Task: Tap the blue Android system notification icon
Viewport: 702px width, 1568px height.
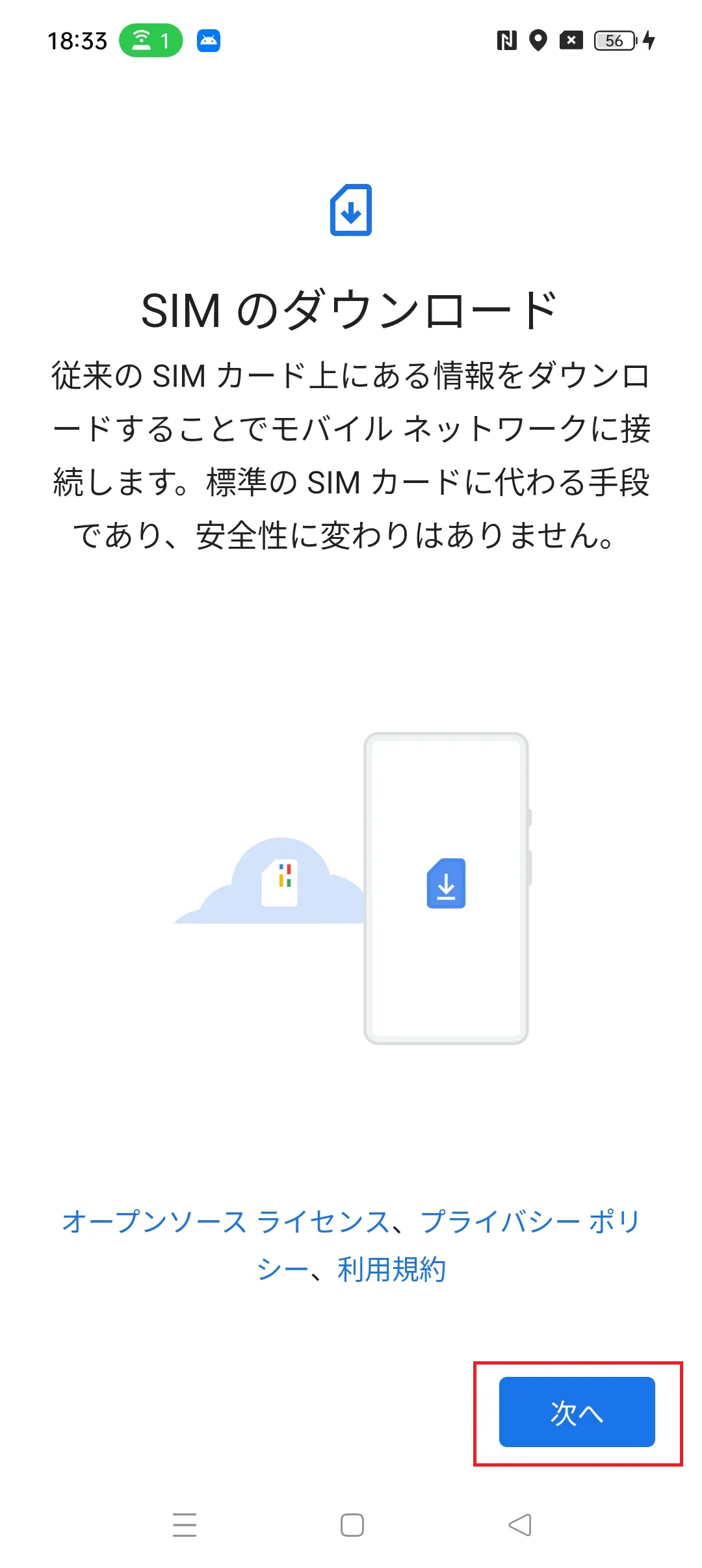Action: point(207,41)
